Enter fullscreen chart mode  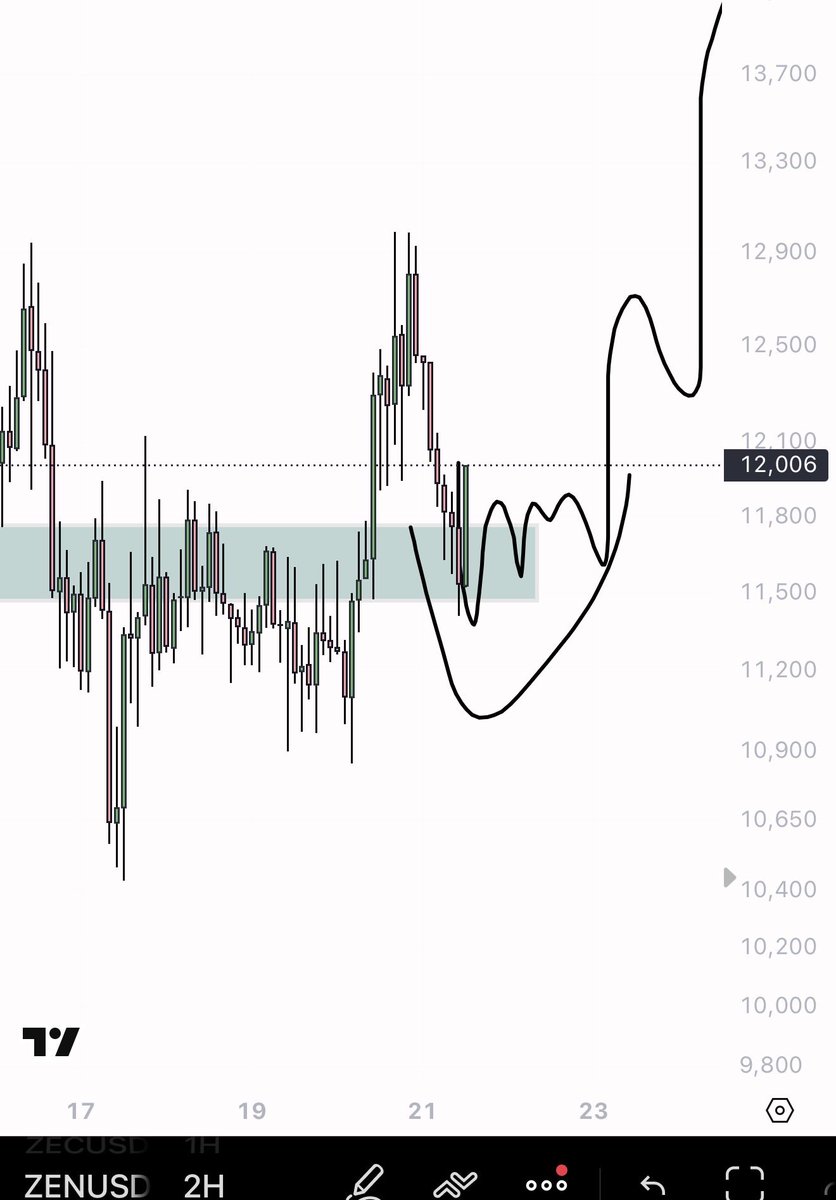[x=744, y=1183]
